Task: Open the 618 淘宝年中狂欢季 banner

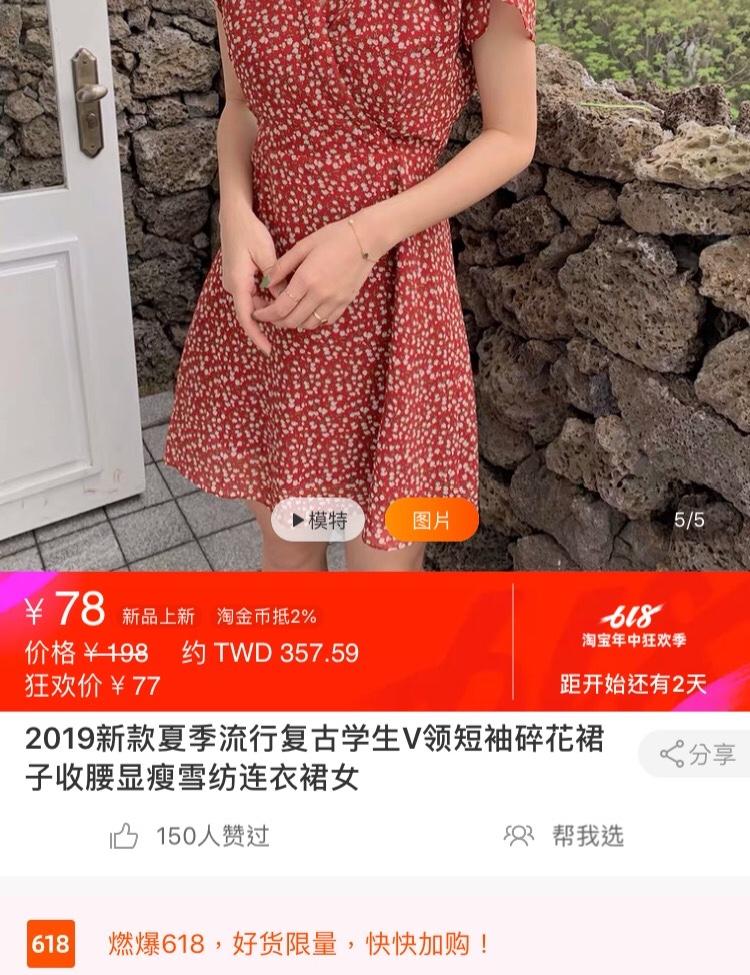Action: [x=632, y=640]
